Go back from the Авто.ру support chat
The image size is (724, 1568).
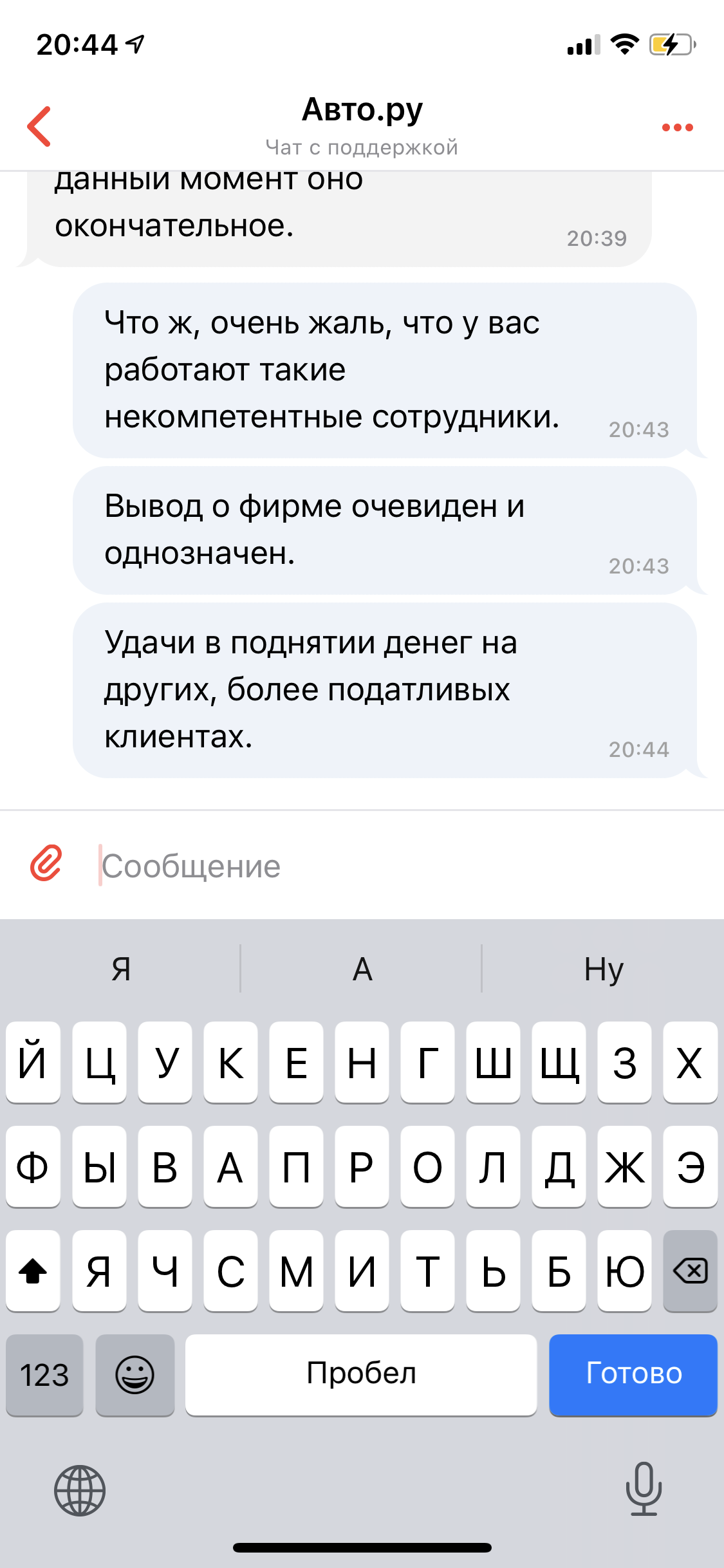pyautogui.click(x=40, y=126)
